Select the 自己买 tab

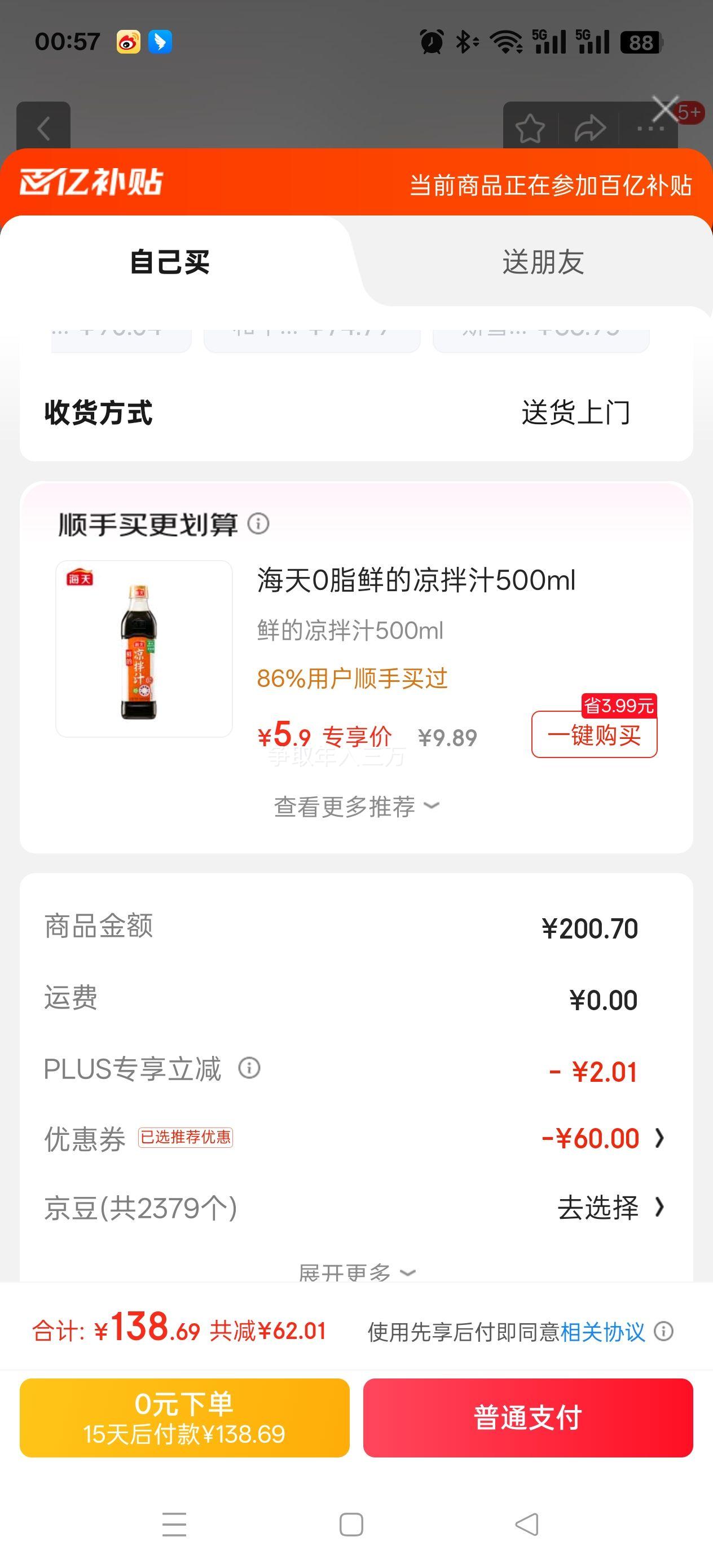pos(170,262)
